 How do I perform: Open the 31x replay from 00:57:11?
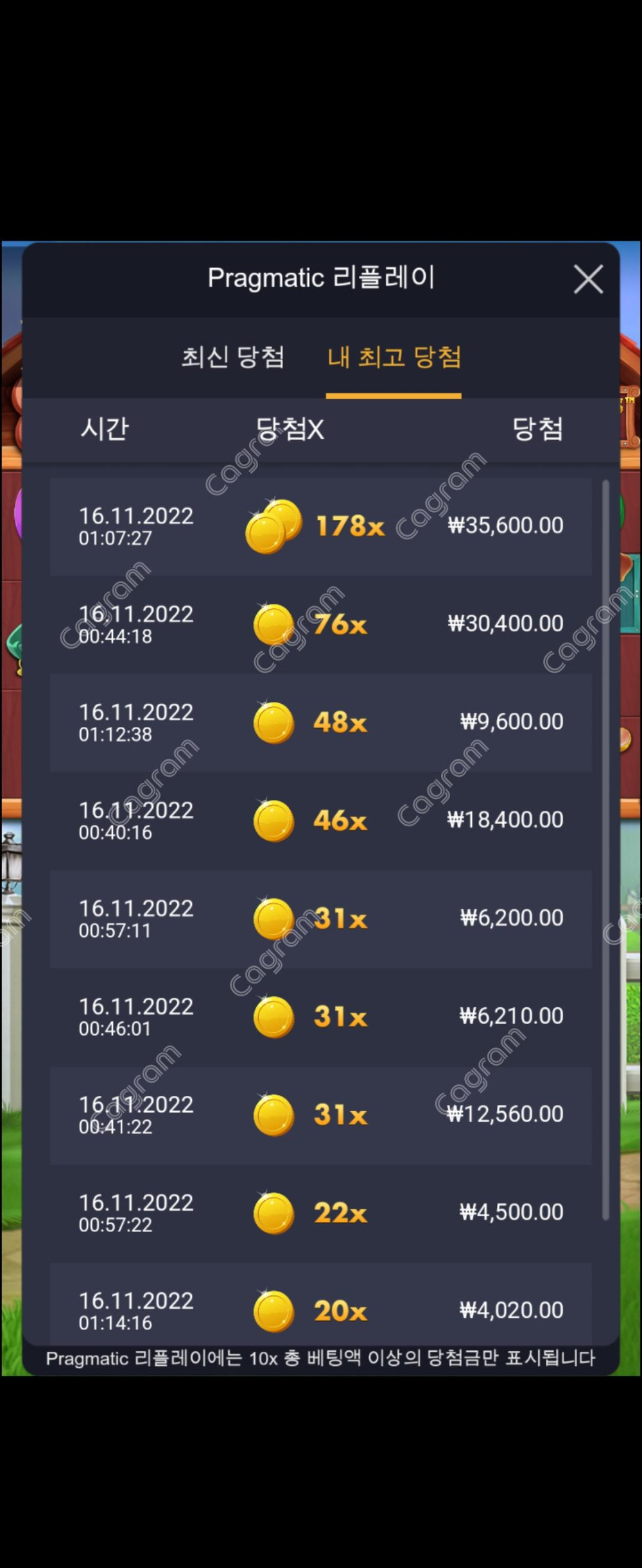(x=321, y=919)
